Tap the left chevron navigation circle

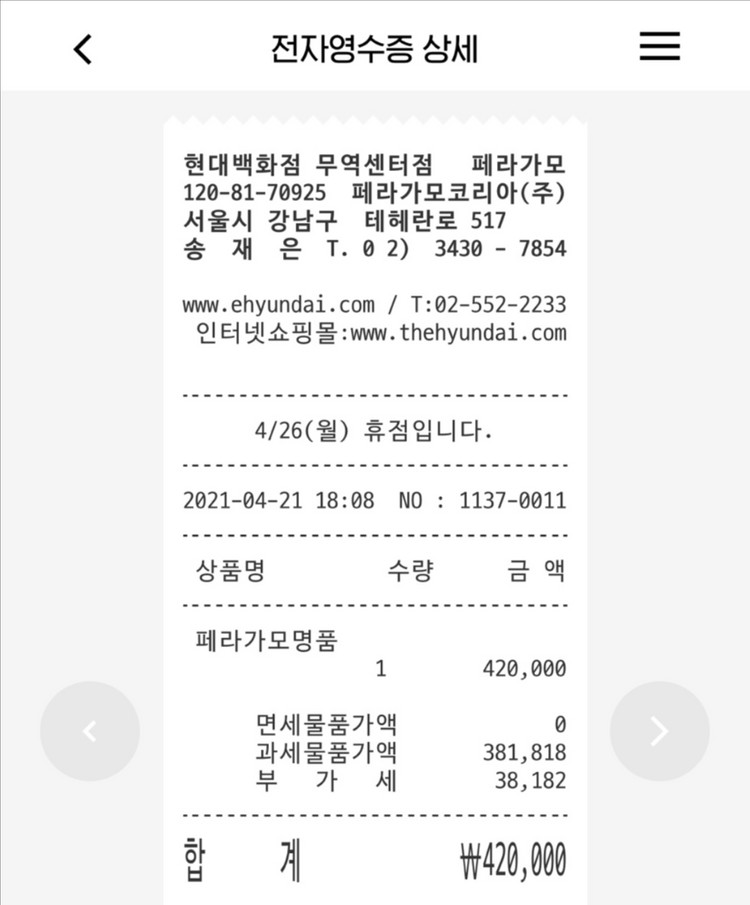coord(90,731)
